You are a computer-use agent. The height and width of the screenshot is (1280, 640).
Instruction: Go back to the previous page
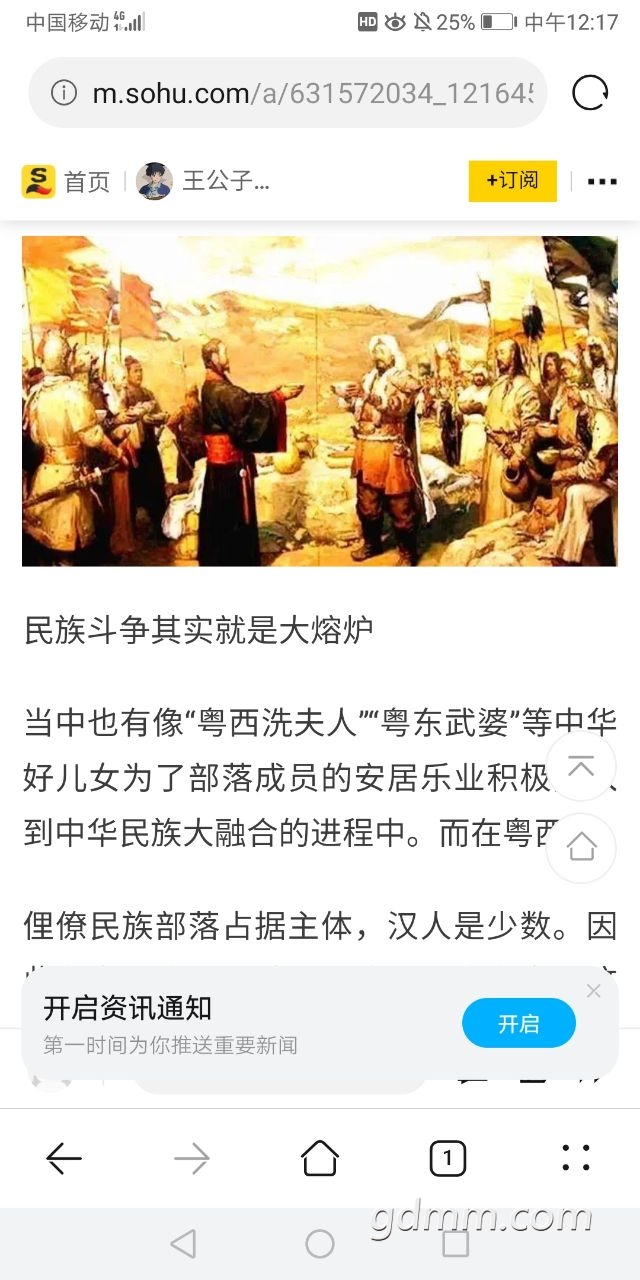click(x=64, y=1158)
